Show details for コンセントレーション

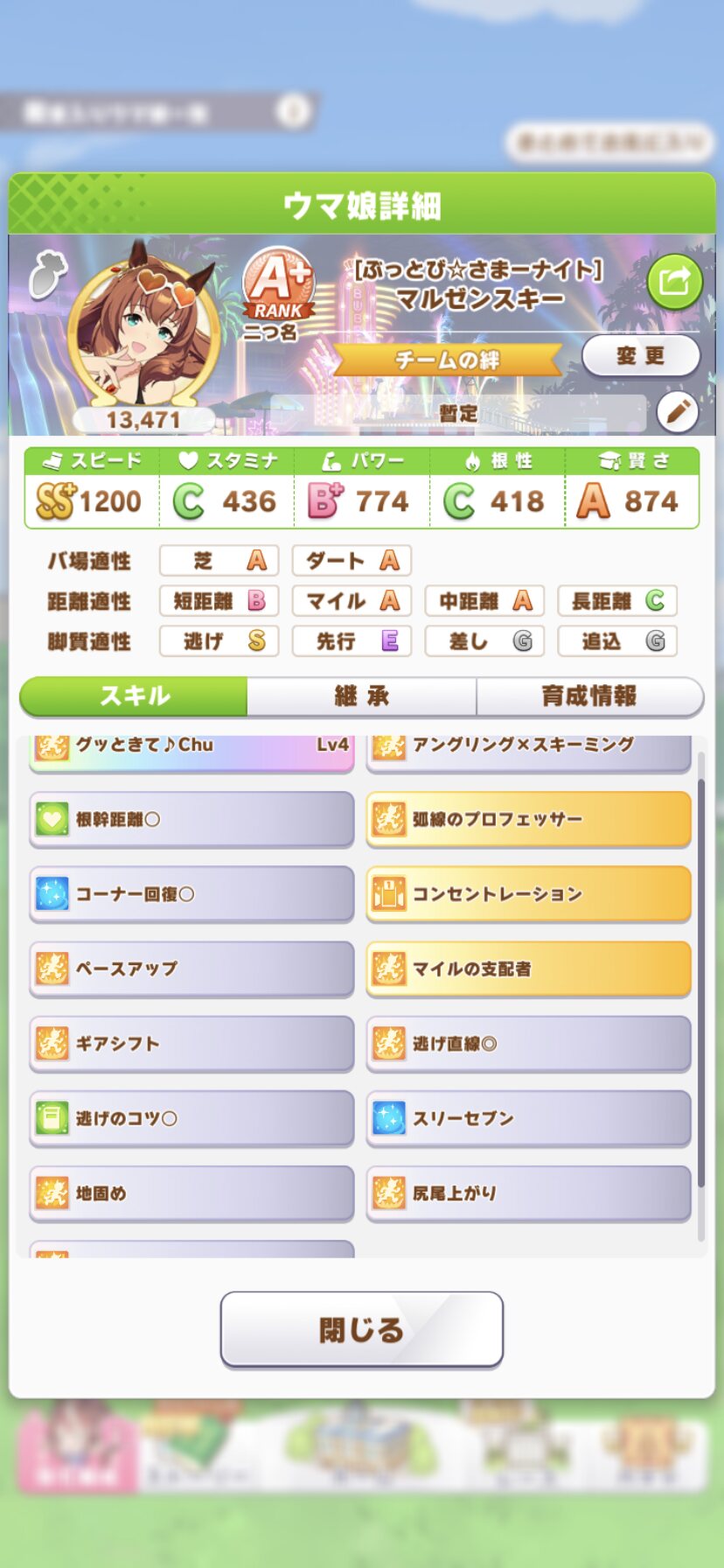[x=528, y=894]
